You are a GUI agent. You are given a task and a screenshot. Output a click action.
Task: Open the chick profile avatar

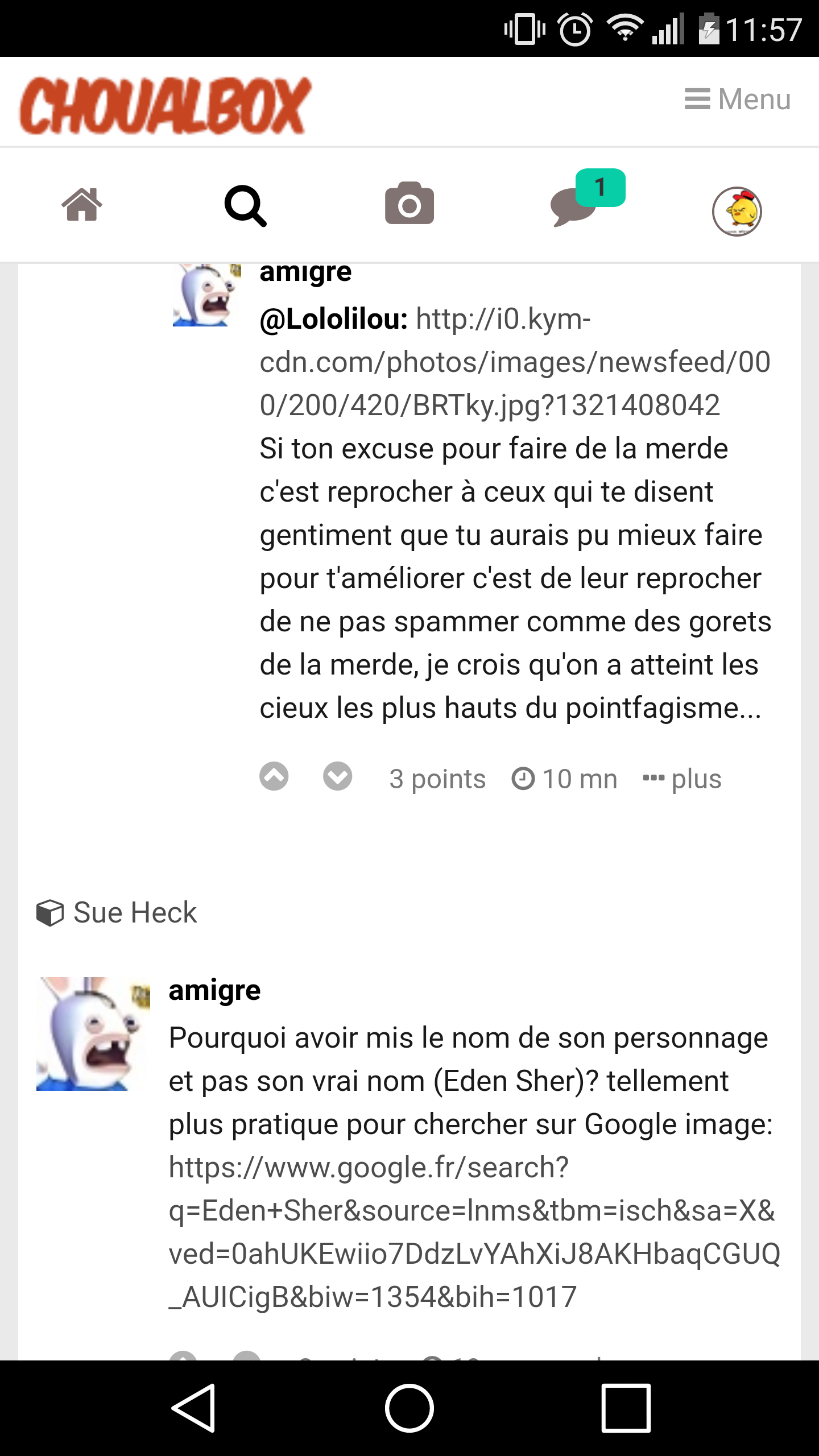click(x=737, y=211)
